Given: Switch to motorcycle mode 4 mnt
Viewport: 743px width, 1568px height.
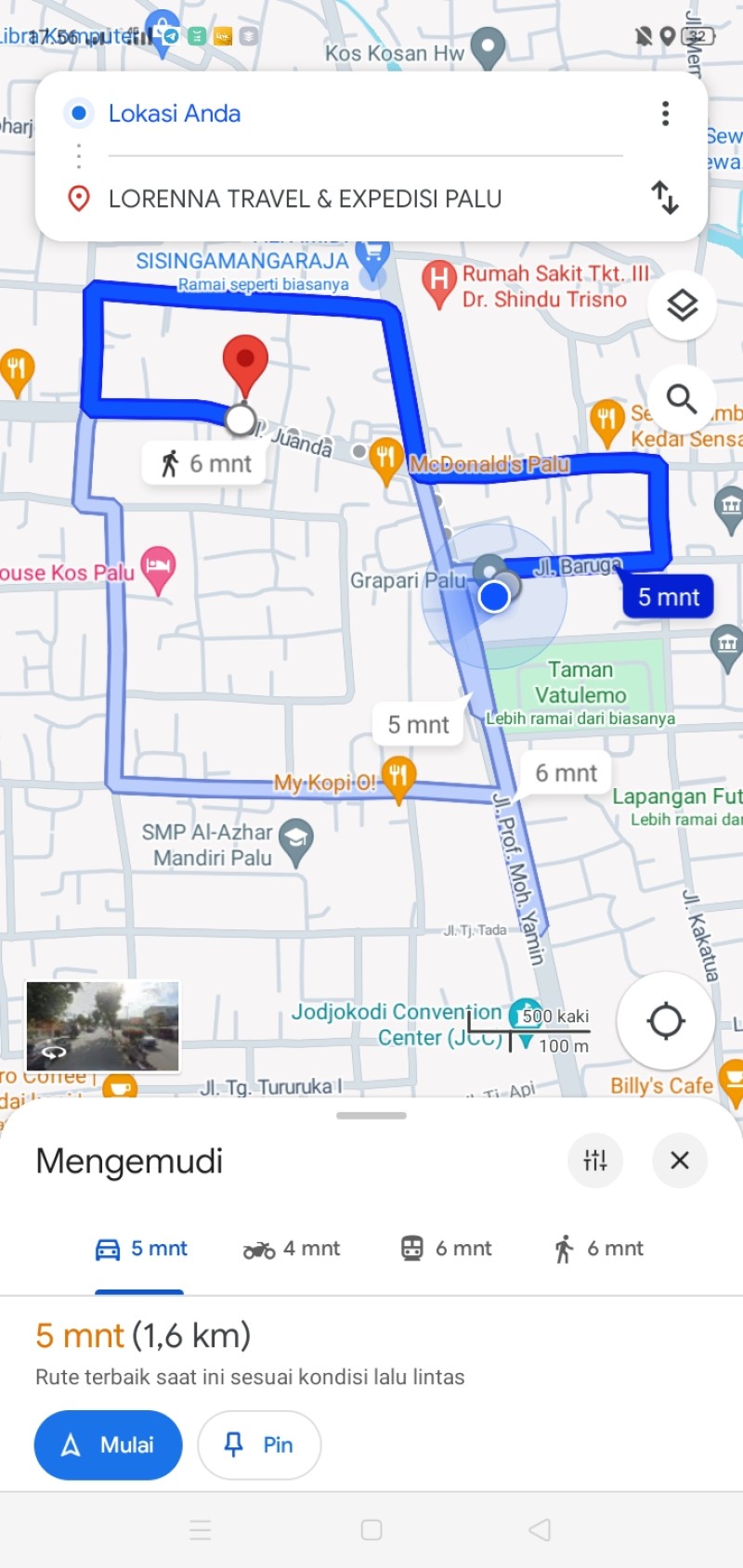Looking at the screenshot, I should [292, 1249].
